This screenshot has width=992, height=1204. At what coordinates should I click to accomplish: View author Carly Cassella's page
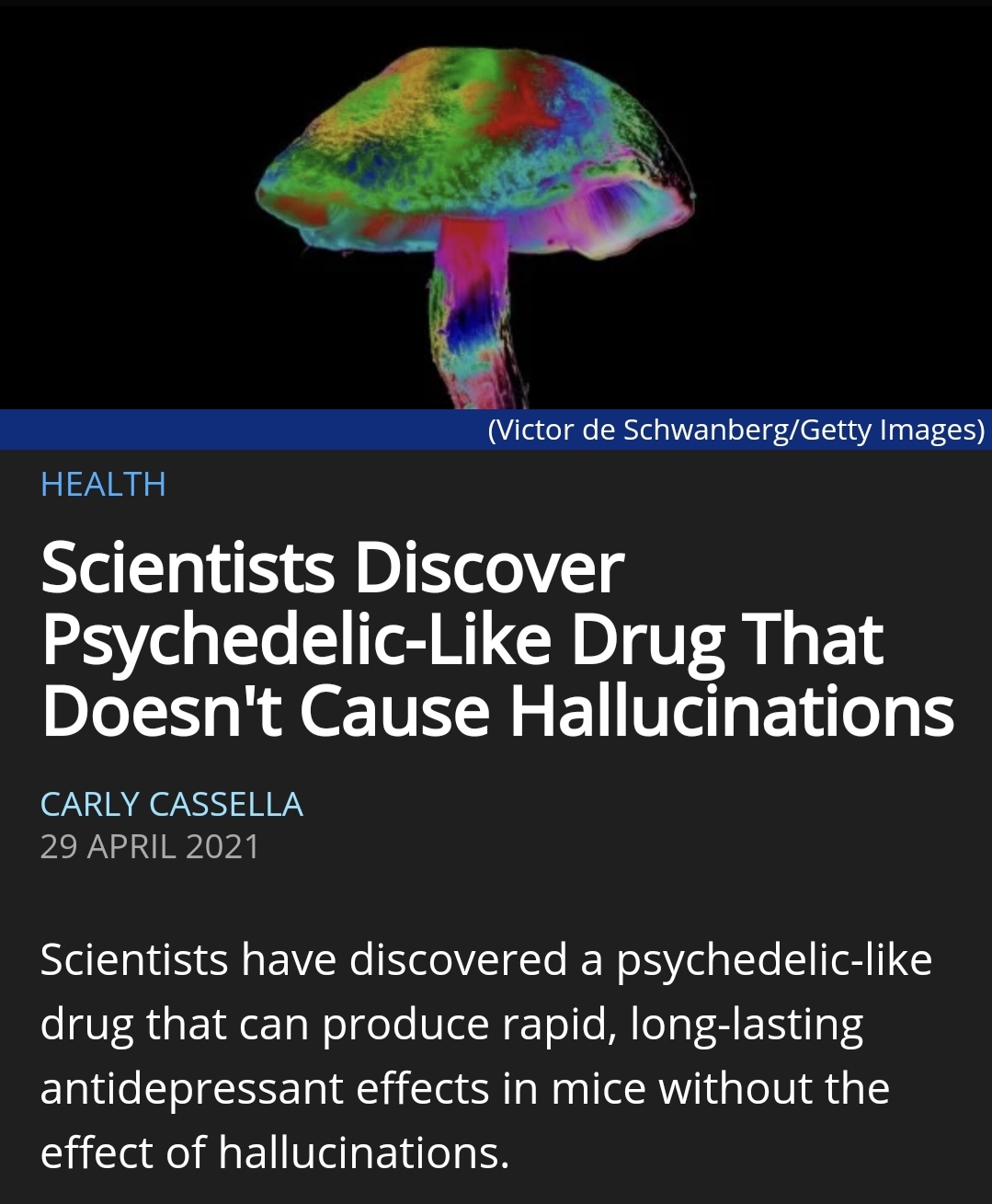point(171,804)
